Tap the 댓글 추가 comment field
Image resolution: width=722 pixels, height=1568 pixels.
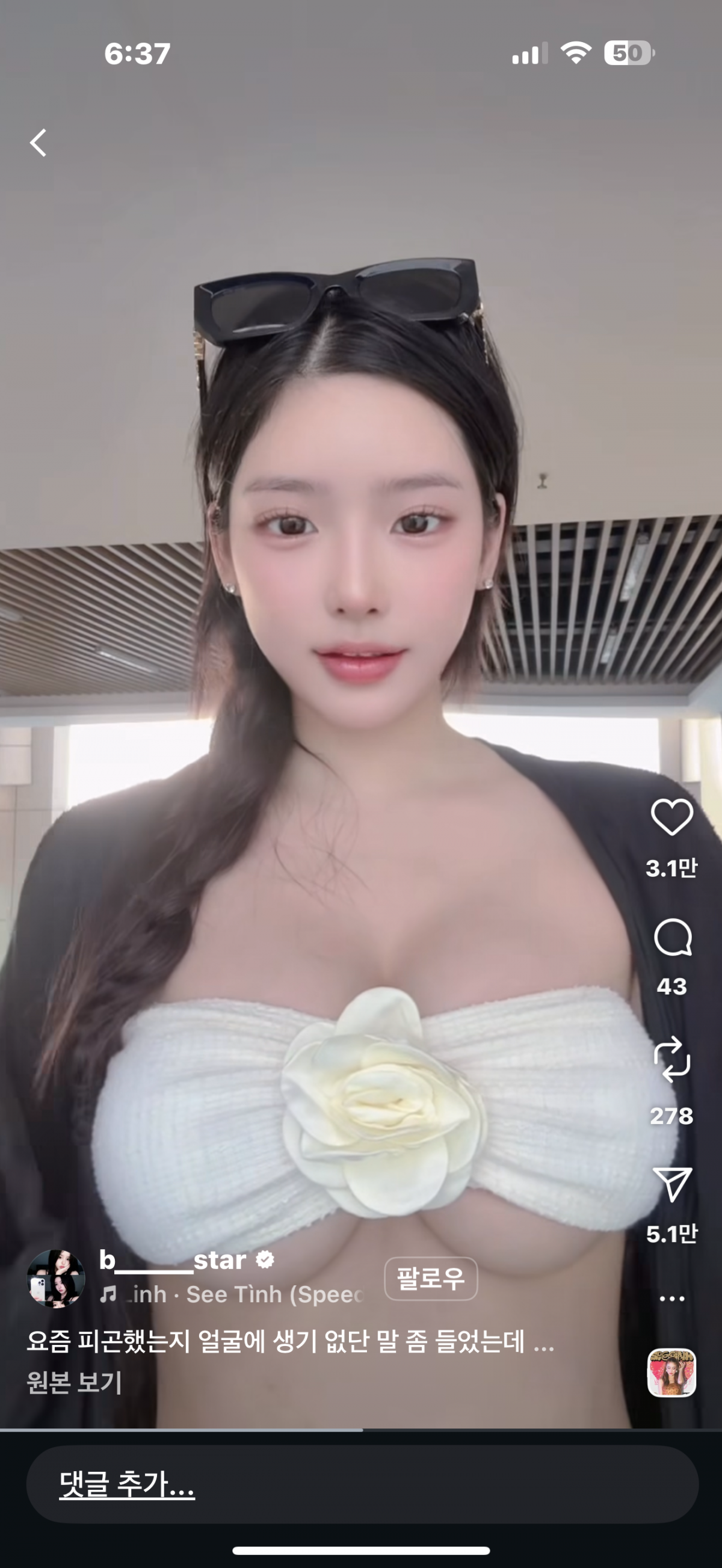(362, 1484)
